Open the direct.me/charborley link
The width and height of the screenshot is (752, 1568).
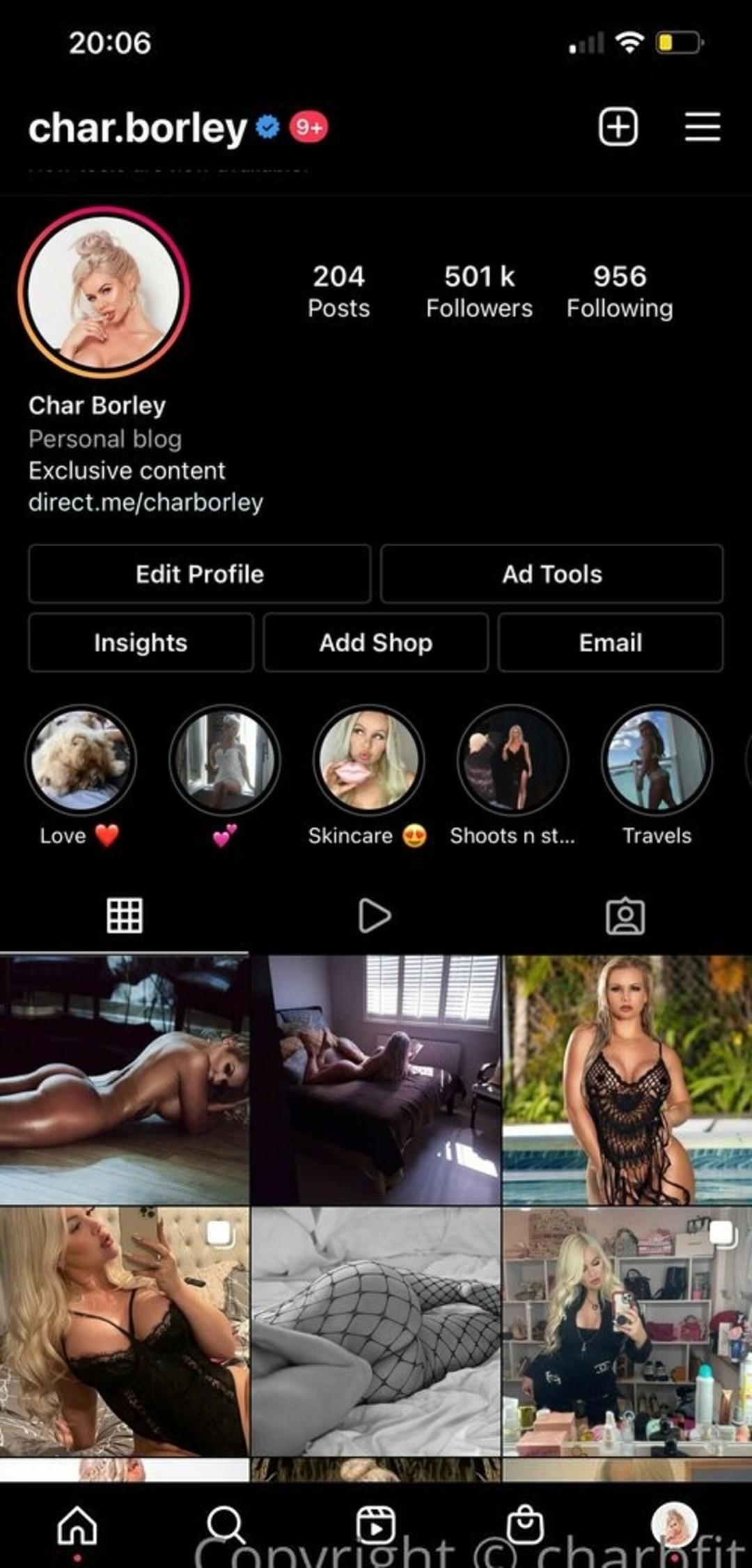coord(146,502)
